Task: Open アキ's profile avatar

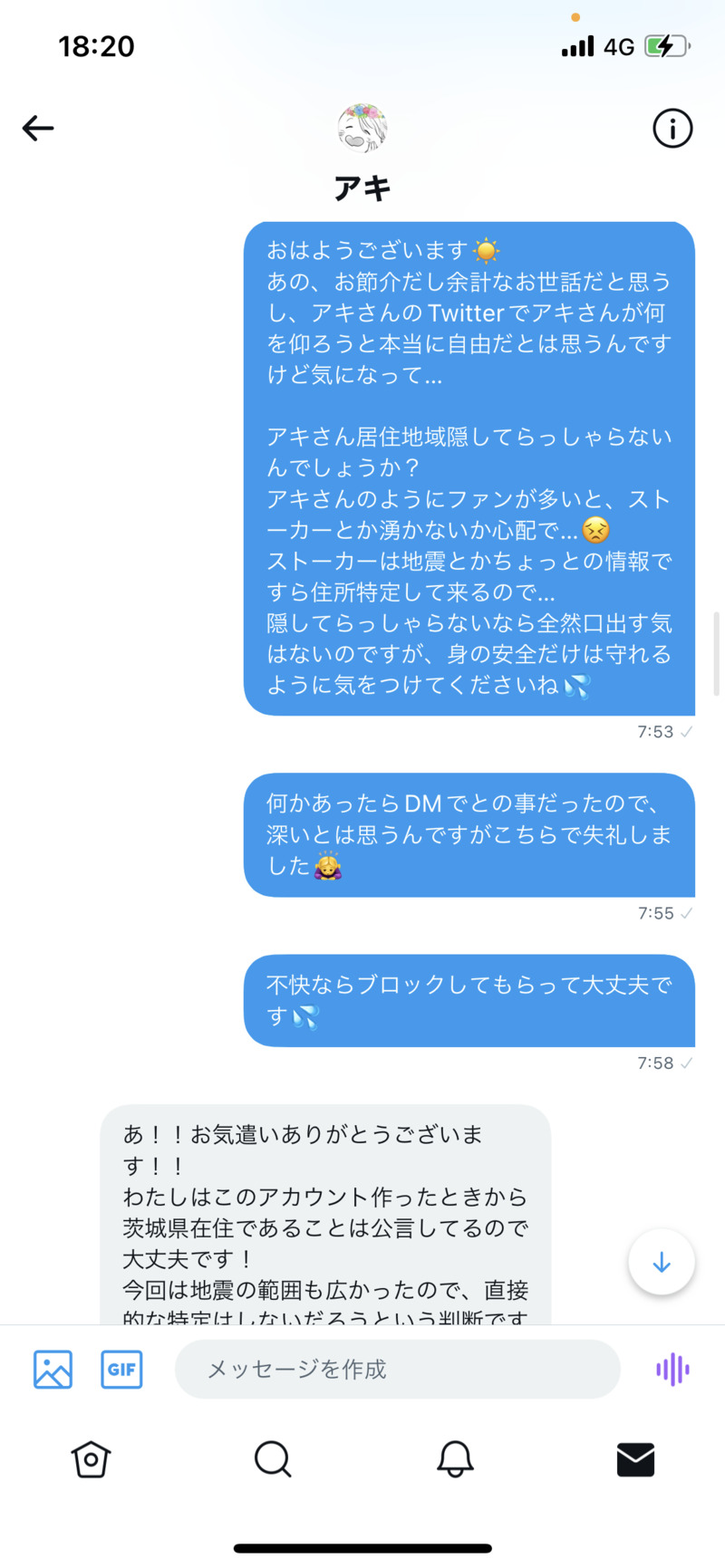Action: coord(362,128)
